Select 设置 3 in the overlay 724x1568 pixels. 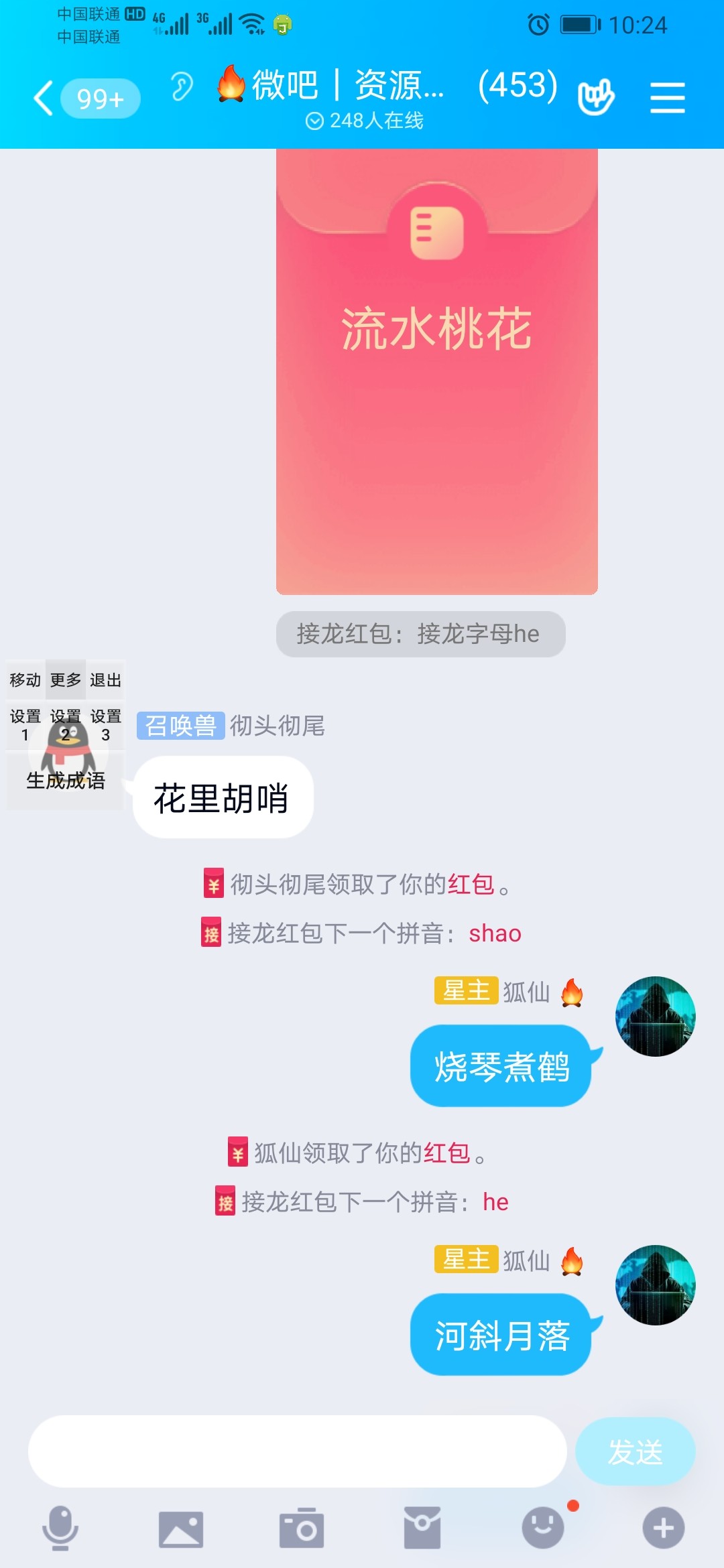[106, 725]
